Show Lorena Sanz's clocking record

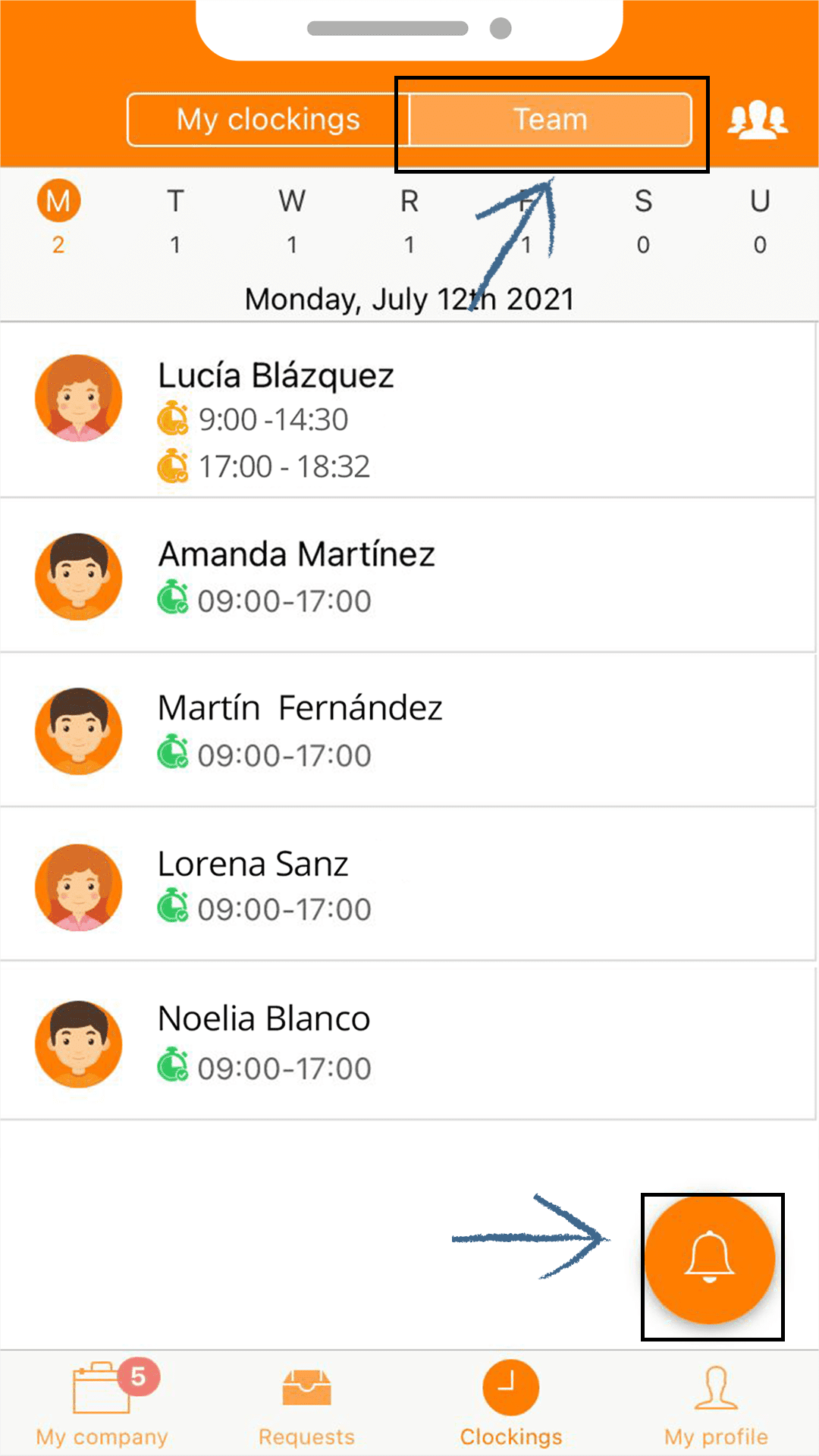click(x=408, y=885)
